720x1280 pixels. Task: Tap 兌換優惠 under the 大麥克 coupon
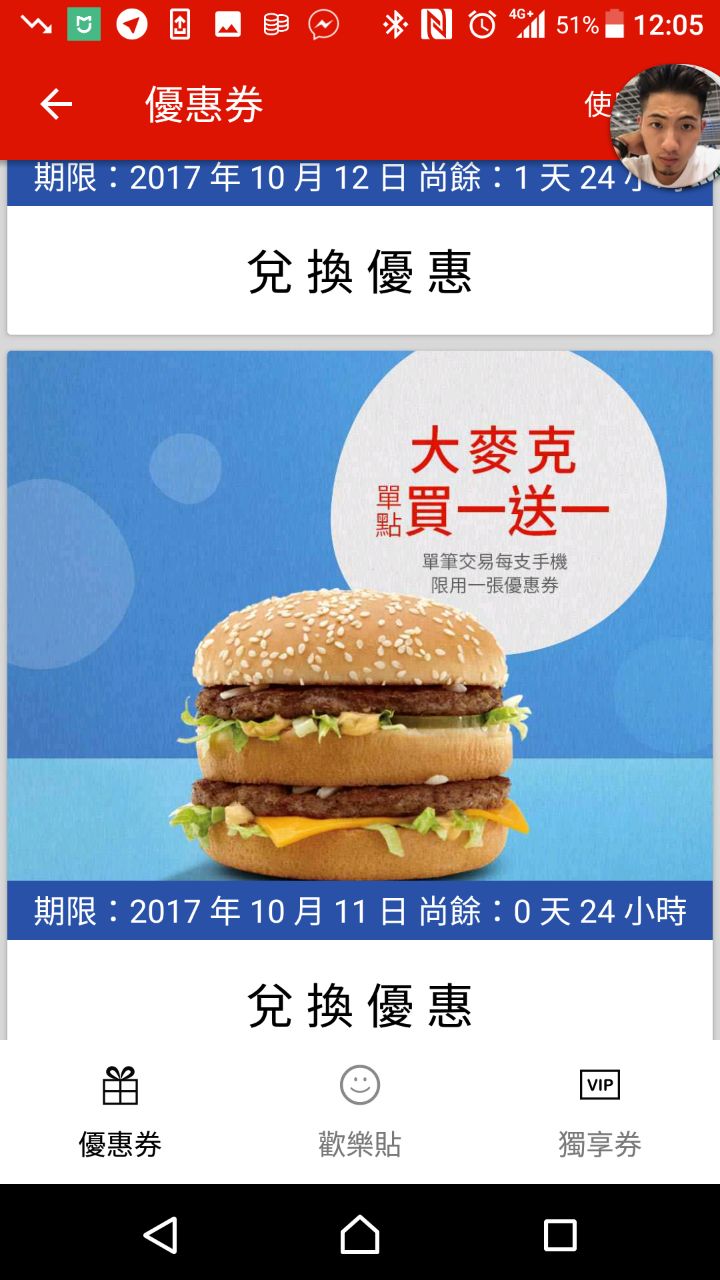coord(360,1004)
